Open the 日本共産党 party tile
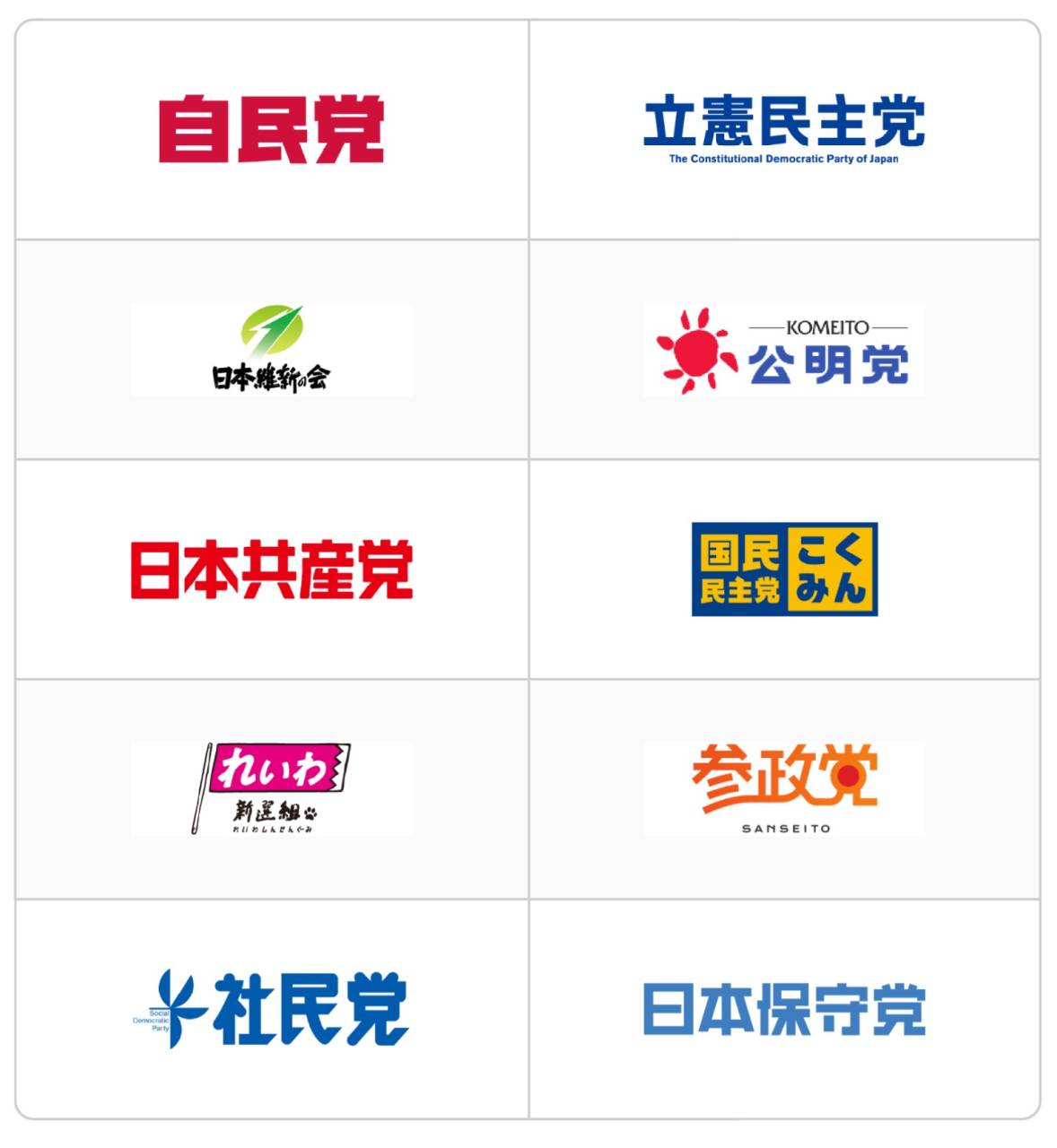This screenshot has width=1057, height=1148. pyautogui.click(x=271, y=570)
